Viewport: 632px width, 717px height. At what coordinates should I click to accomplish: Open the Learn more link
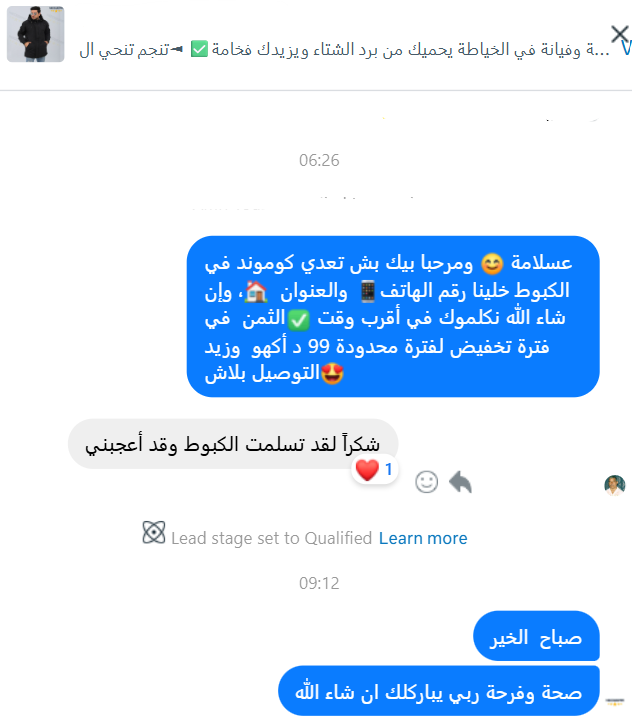click(423, 538)
